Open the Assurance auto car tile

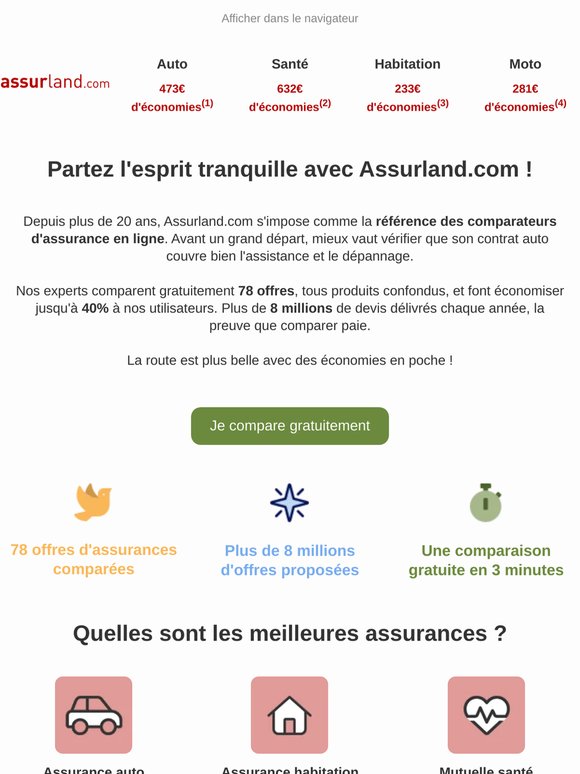point(93,715)
